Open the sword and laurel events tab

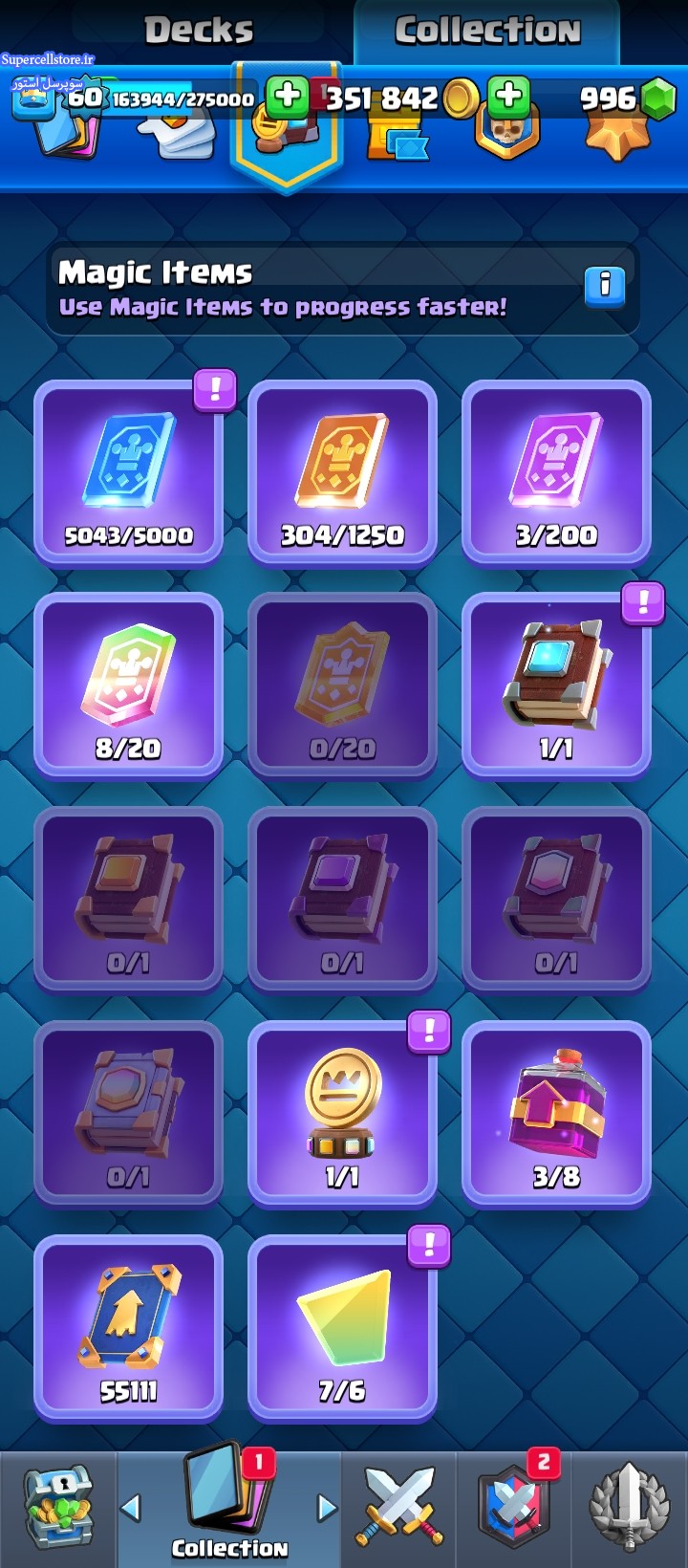pyautogui.click(x=630, y=1509)
